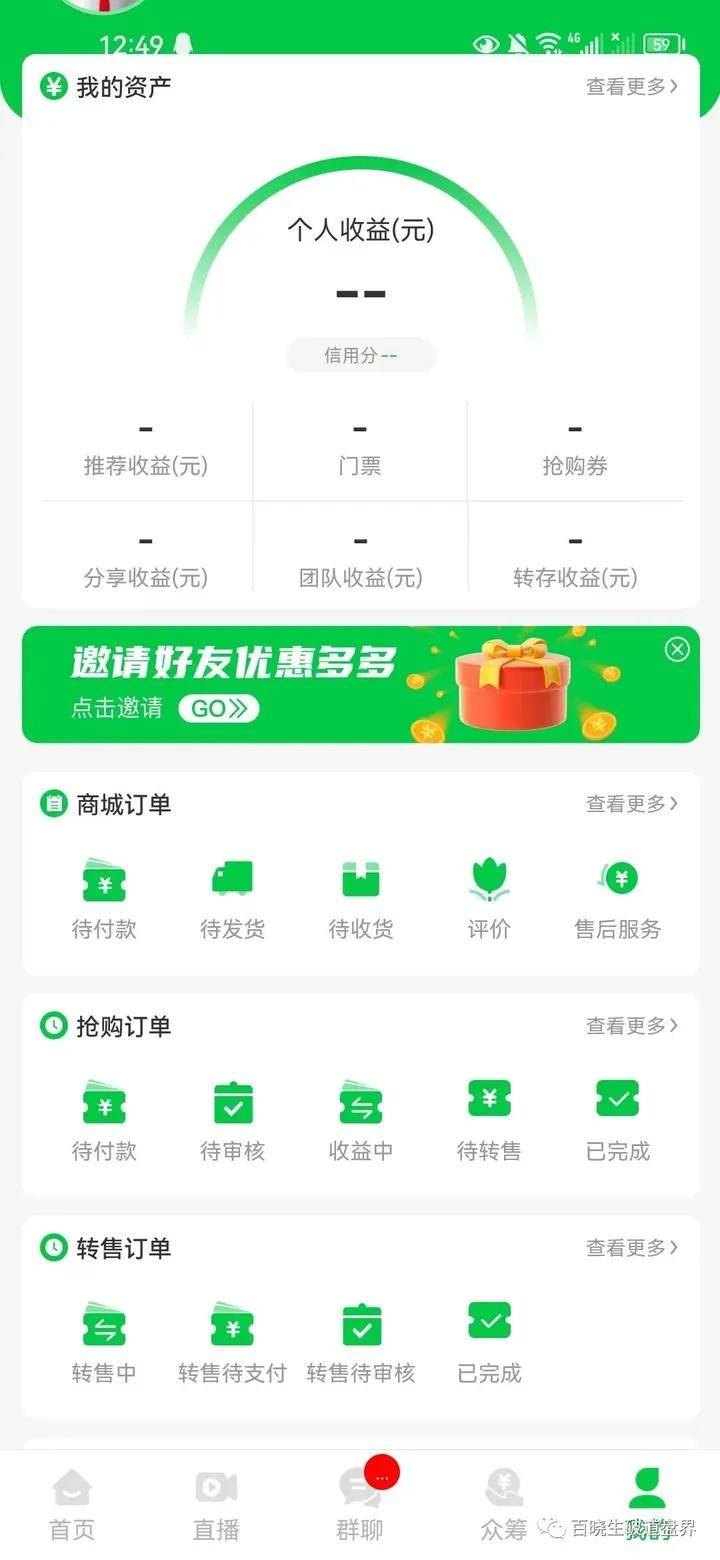
Task: Tap the 评价 flower icon to review orders
Action: pos(489,882)
